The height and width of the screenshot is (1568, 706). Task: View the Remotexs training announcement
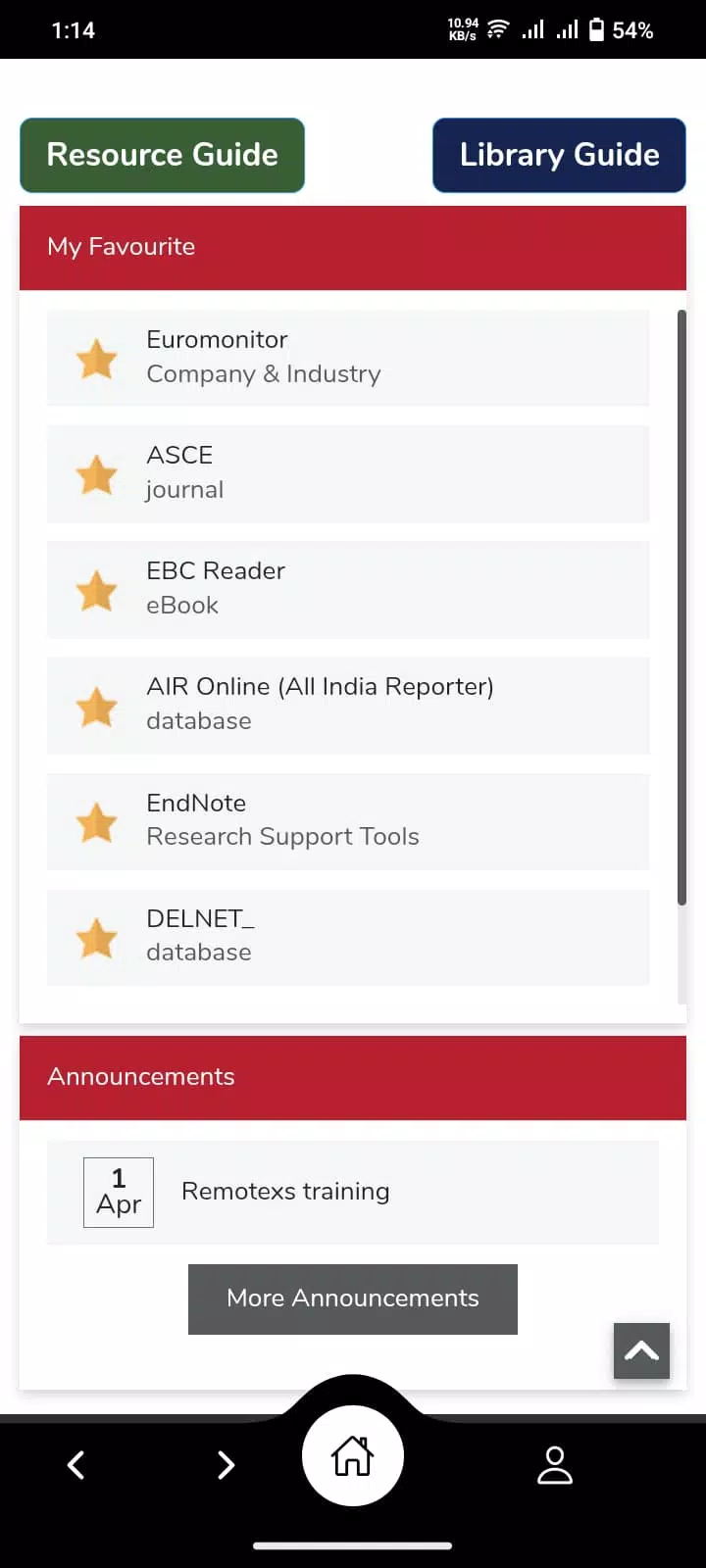pyautogui.click(x=353, y=1192)
